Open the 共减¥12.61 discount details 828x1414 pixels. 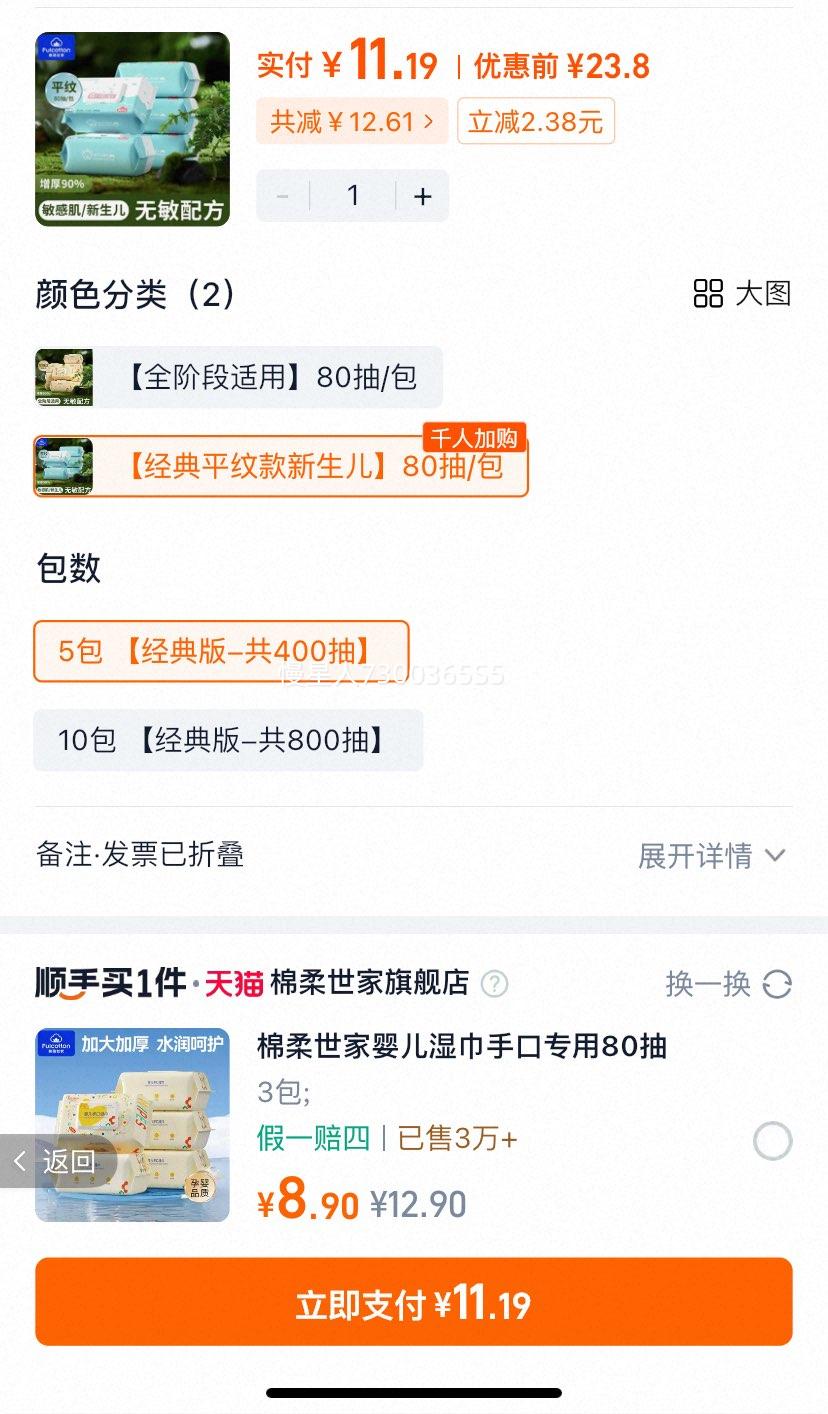pyautogui.click(x=352, y=122)
